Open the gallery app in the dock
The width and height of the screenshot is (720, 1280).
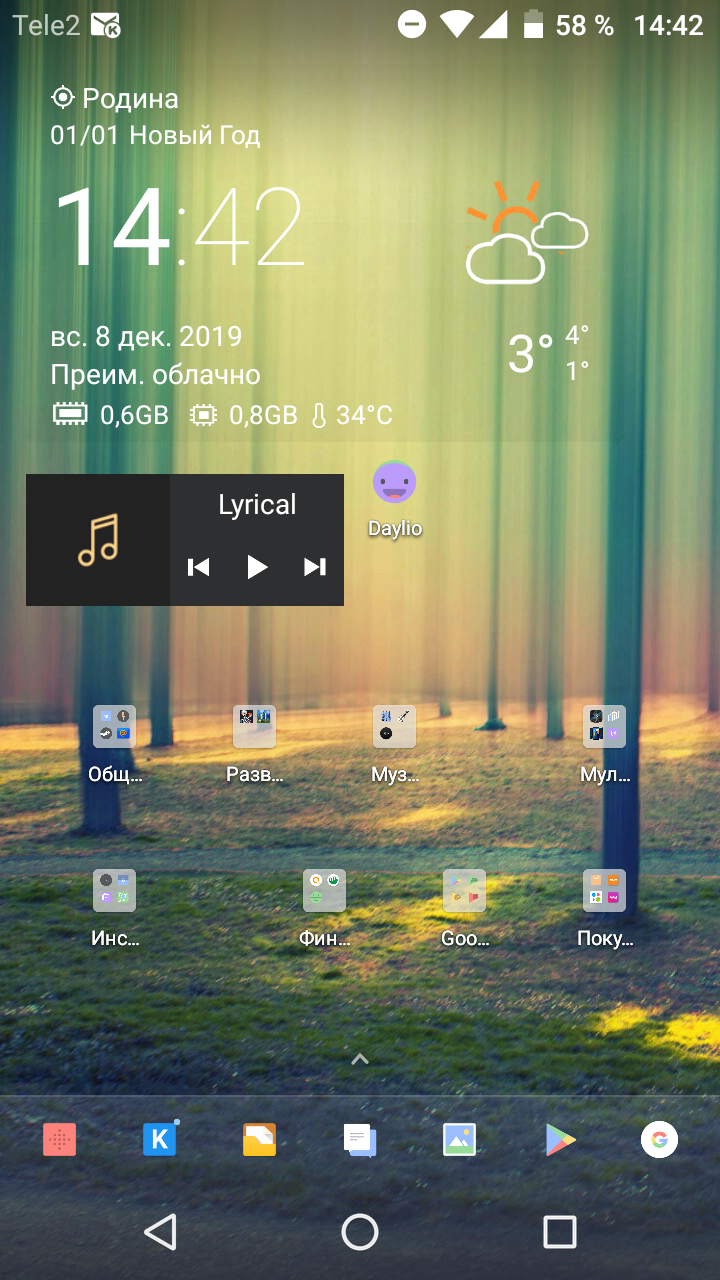[x=460, y=1140]
